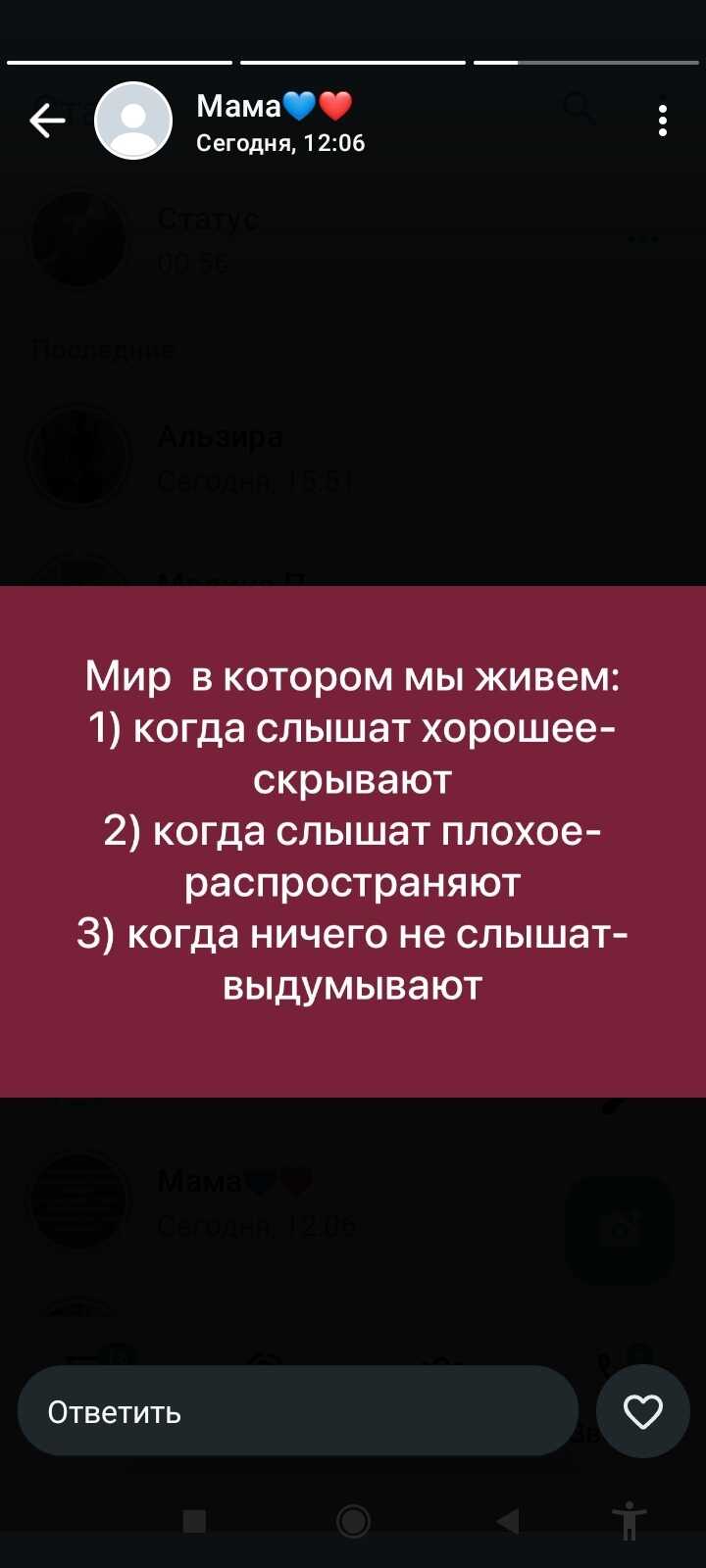Go back from Мама's status

click(x=47, y=121)
